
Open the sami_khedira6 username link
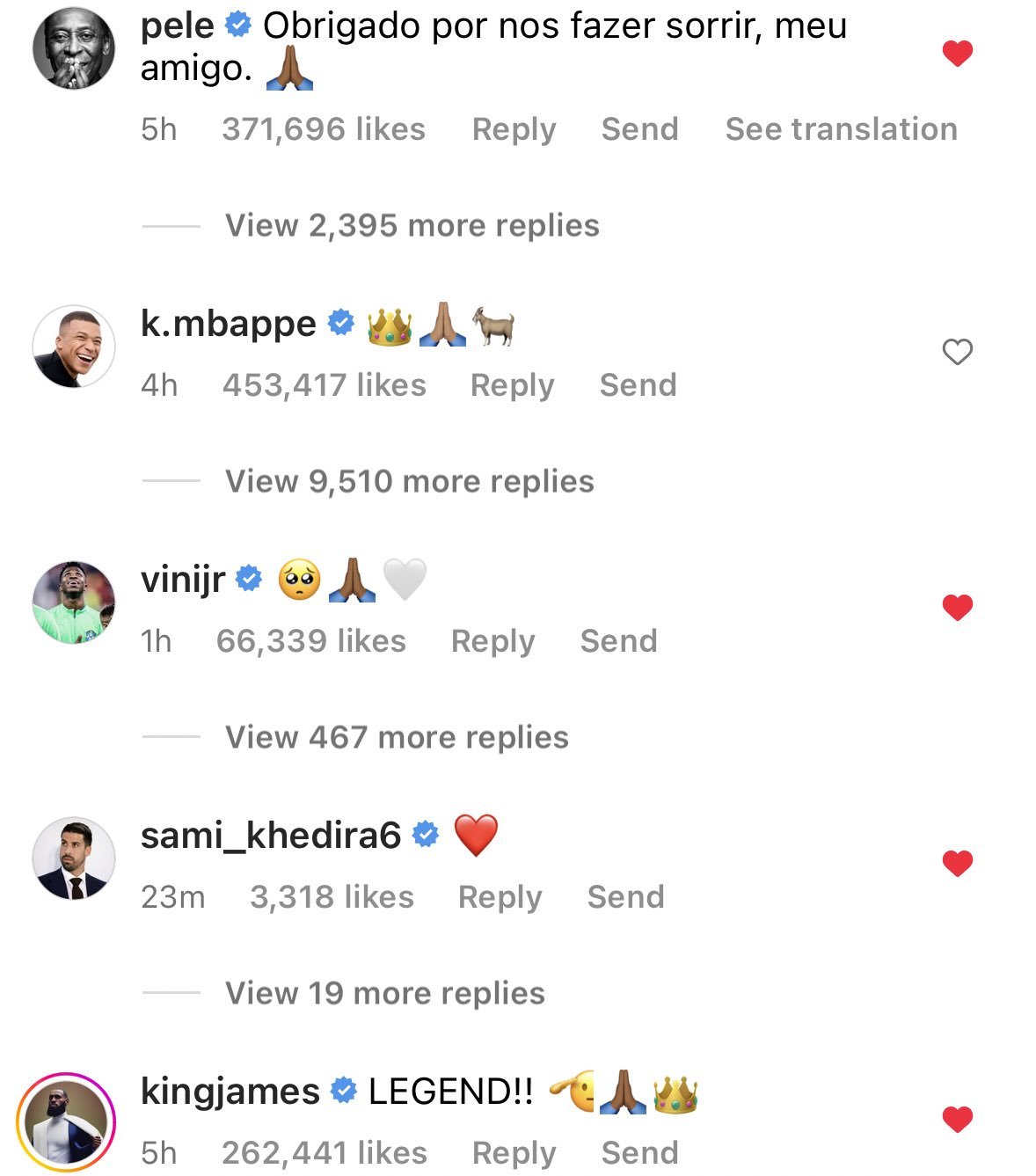(271, 835)
